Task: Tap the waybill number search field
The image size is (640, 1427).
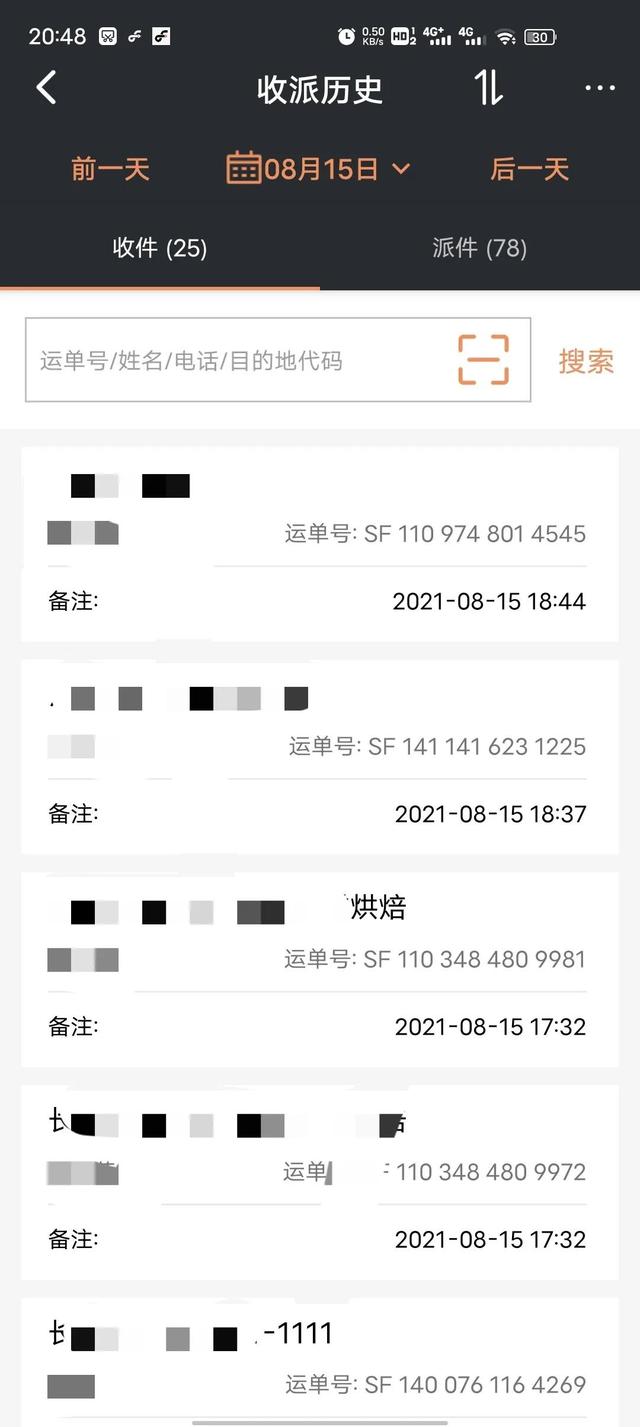Action: [236, 360]
